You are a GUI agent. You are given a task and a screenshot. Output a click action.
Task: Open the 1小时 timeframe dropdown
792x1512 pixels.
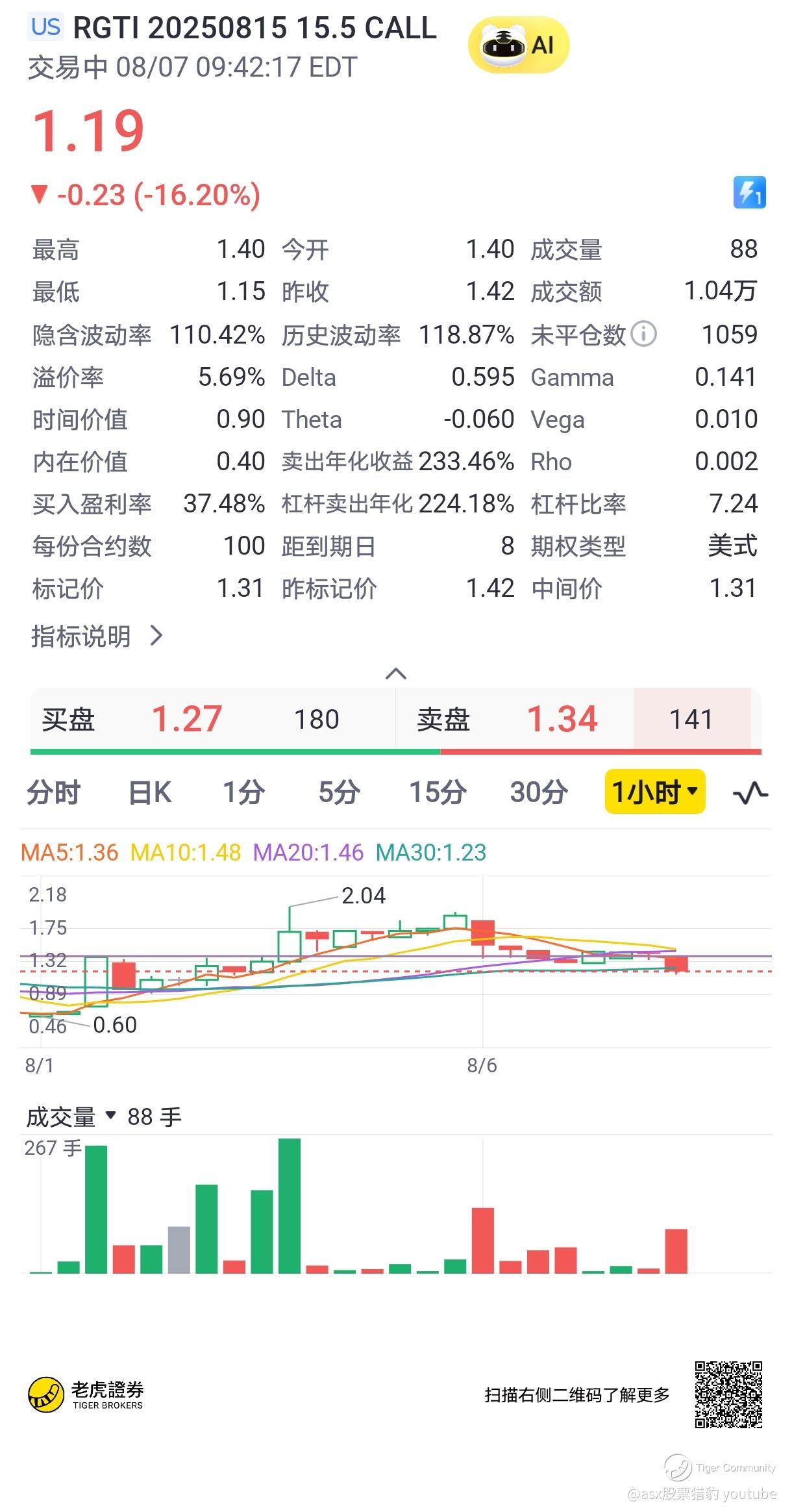coord(654,792)
